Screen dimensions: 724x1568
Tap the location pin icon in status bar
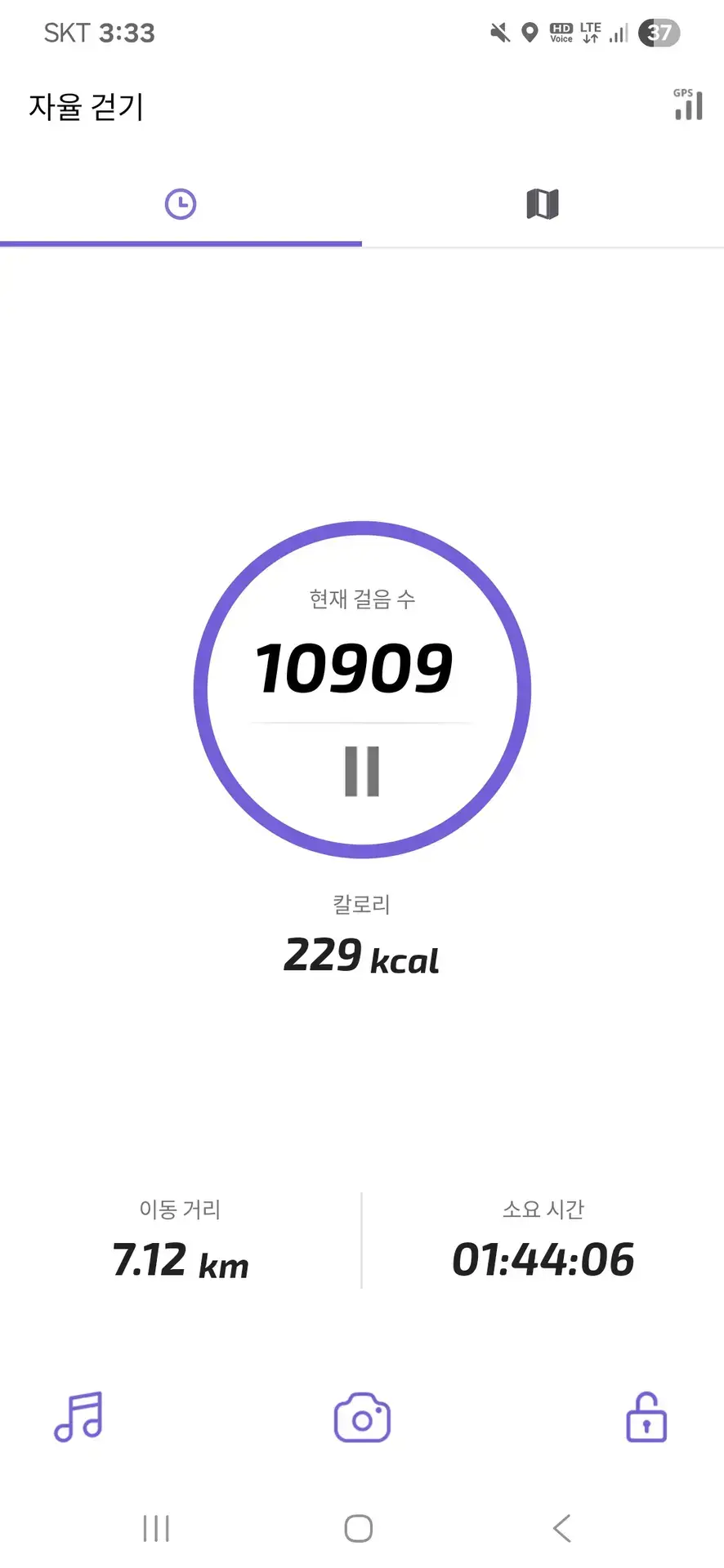click(530, 33)
